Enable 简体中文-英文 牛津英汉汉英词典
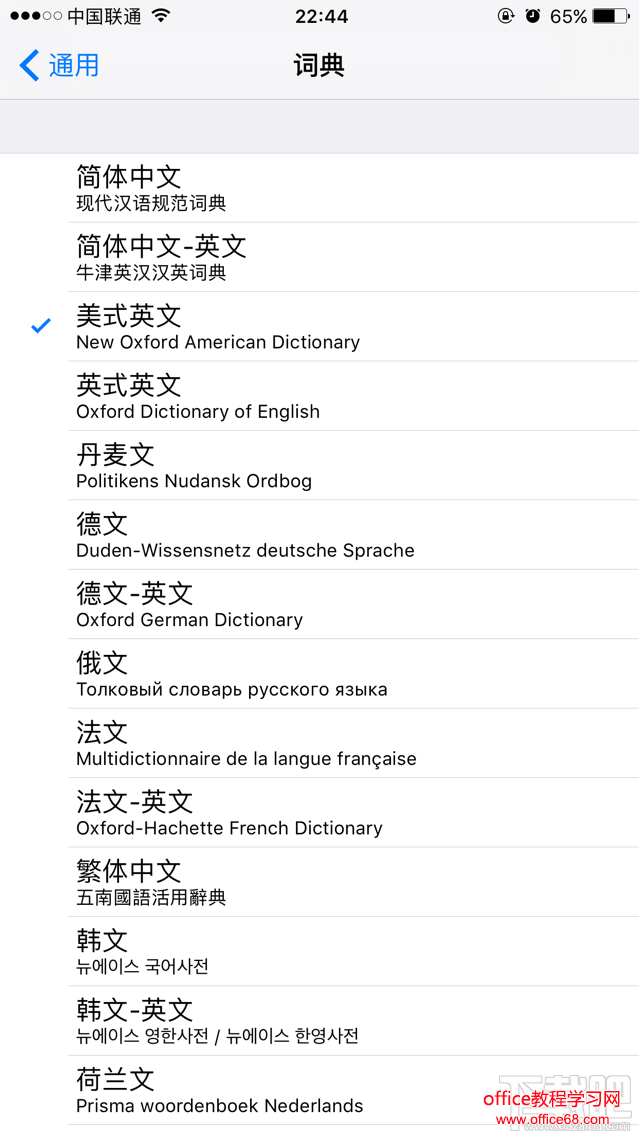639x1136 pixels. click(320, 258)
